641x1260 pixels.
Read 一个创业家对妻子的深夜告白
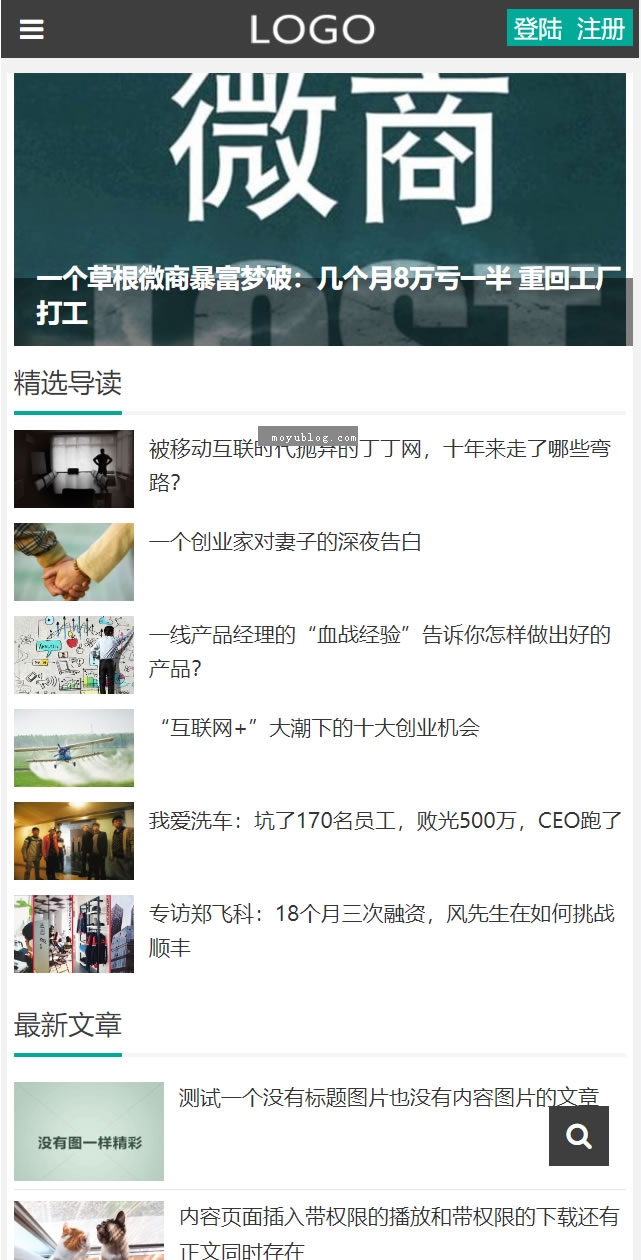[285, 542]
